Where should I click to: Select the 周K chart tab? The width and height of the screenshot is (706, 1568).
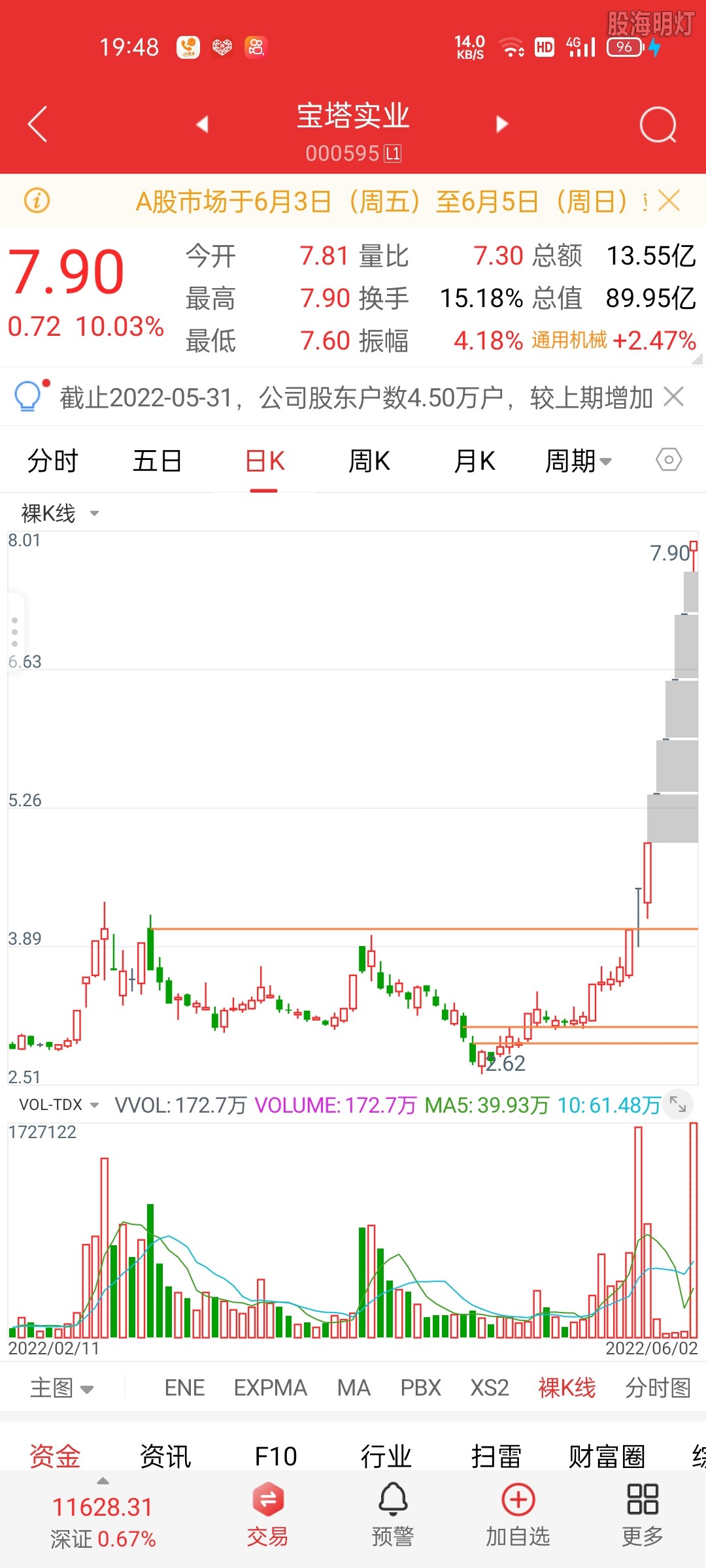point(369,461)
